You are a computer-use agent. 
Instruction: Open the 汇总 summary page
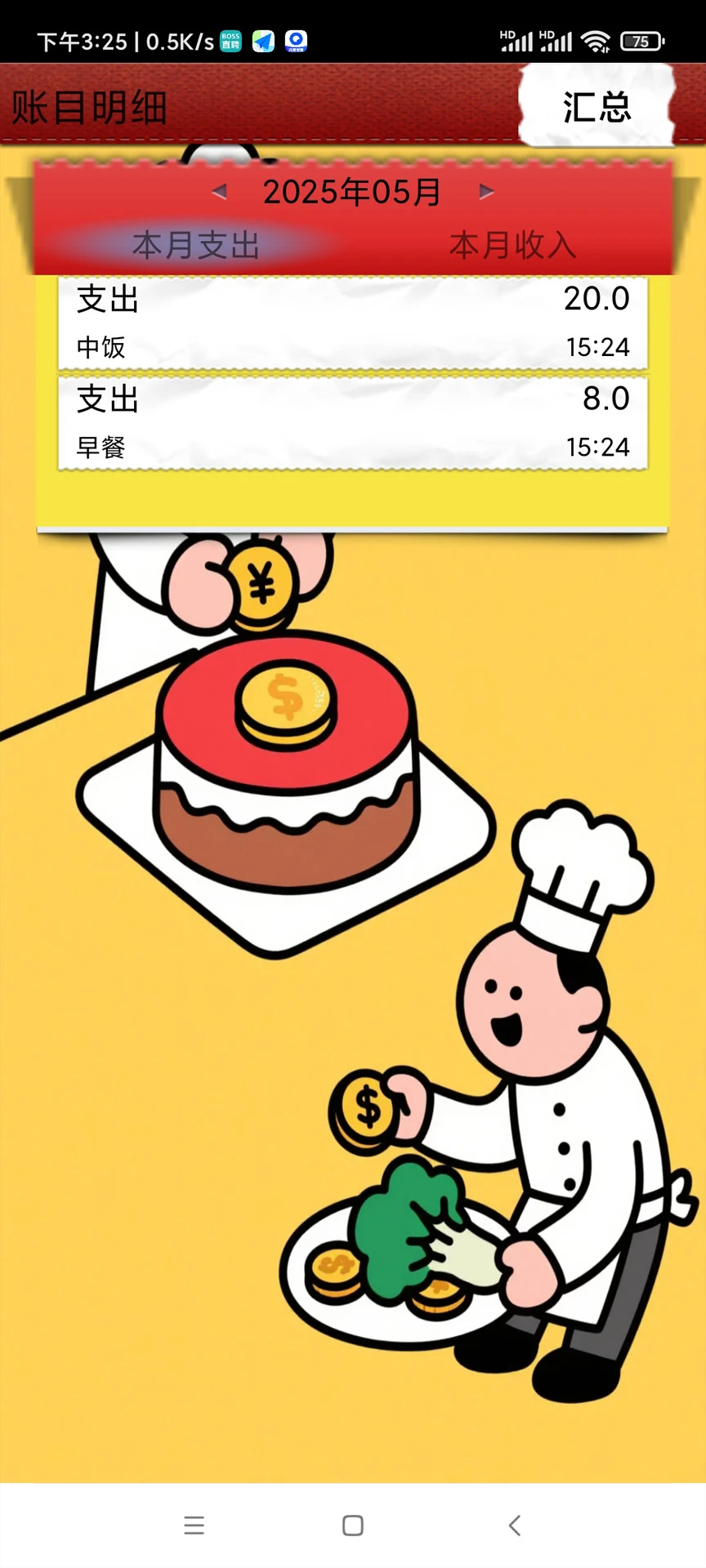[x=596, y=107]
